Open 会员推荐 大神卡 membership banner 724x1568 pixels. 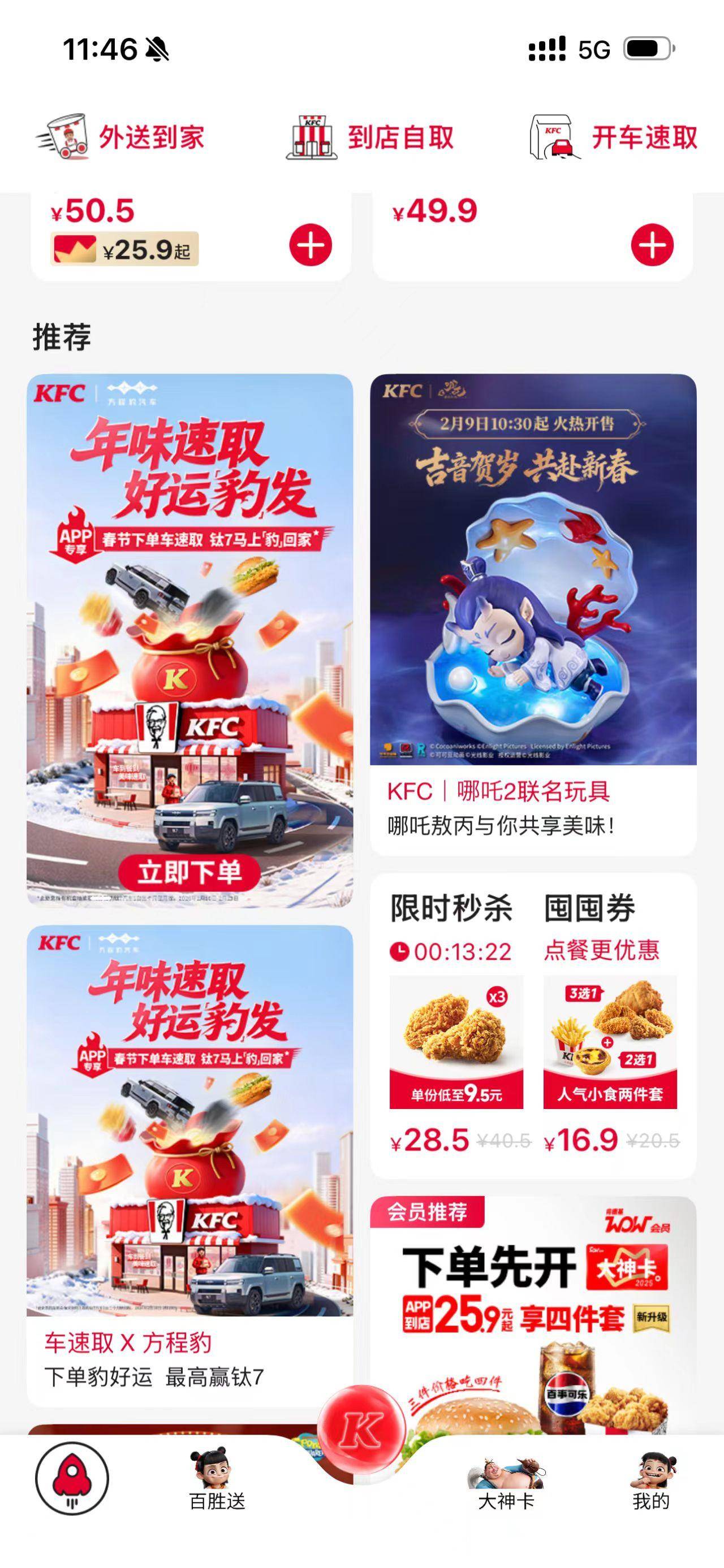pyautogui.click(x=533, y=1309)
